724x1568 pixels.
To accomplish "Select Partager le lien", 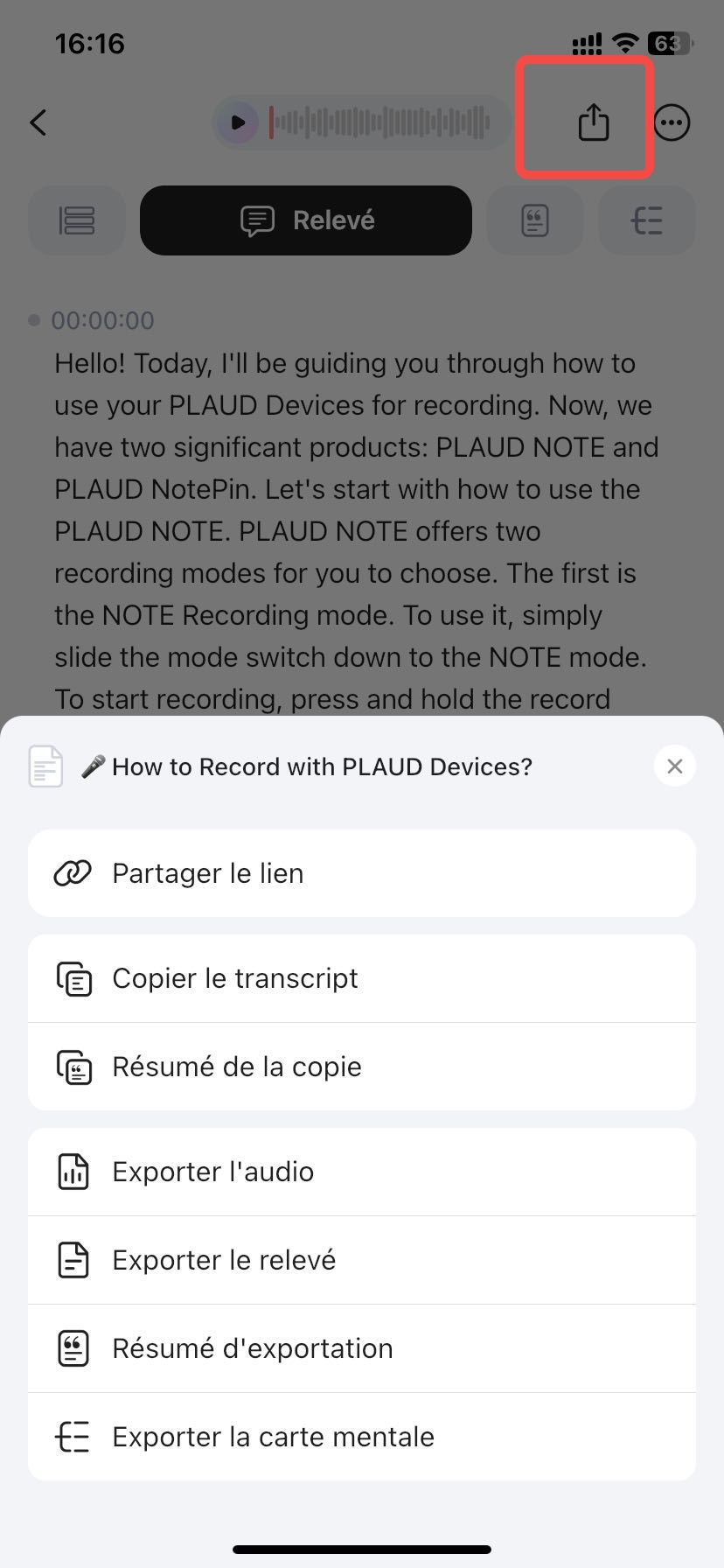I will pyautogui.click(x=362, y=873).
